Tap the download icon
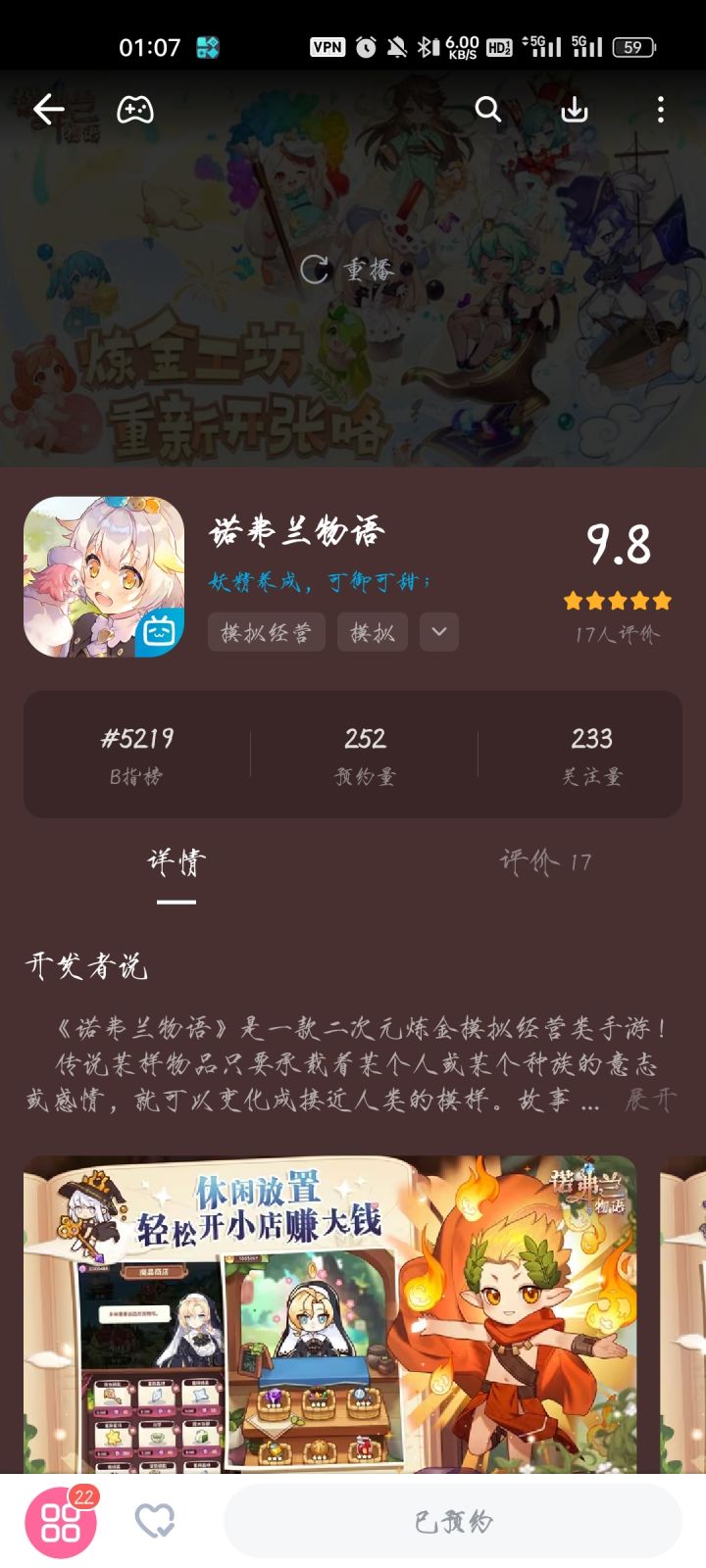The height and width of the screenshot is (1568, 706). [575, 110]
